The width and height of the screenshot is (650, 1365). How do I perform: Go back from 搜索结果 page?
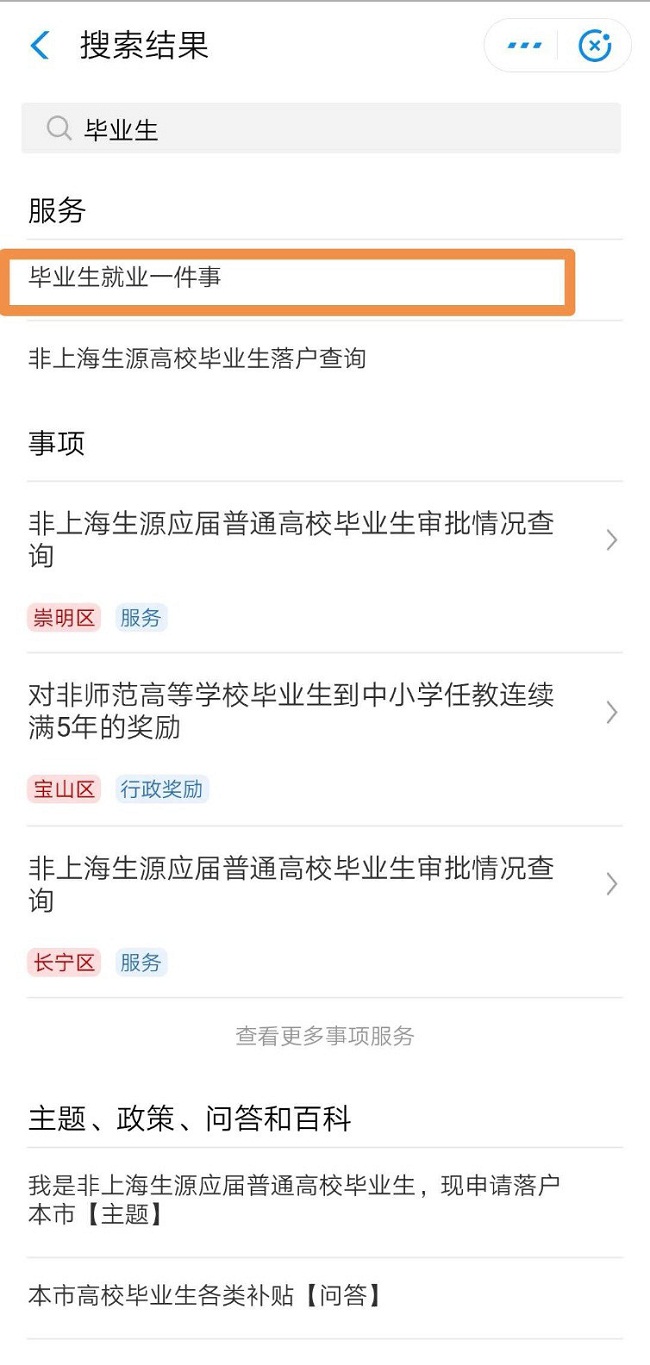(40, 46)
